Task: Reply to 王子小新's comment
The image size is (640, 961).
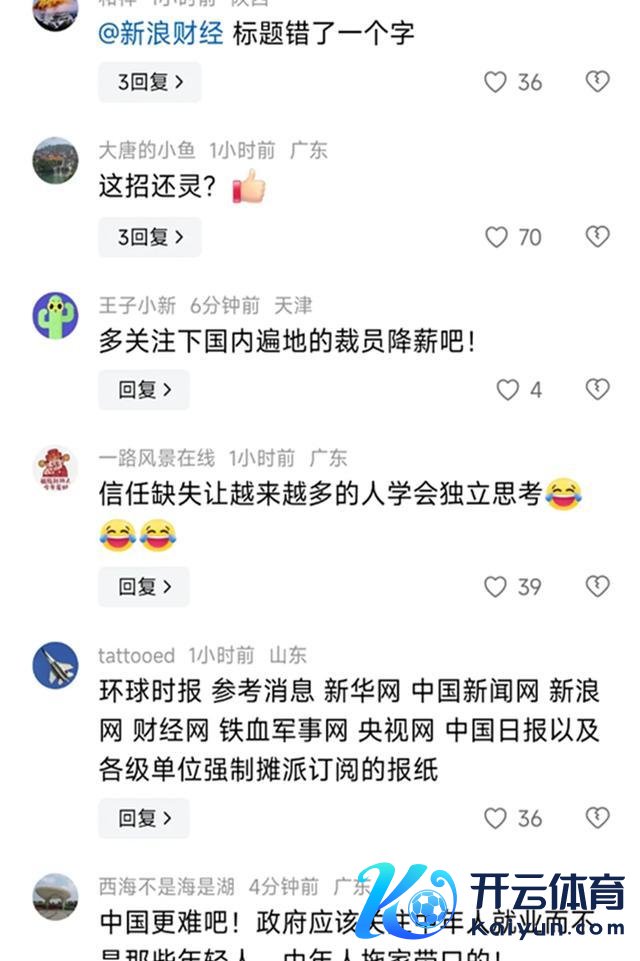Action: [x=144, y=389]
